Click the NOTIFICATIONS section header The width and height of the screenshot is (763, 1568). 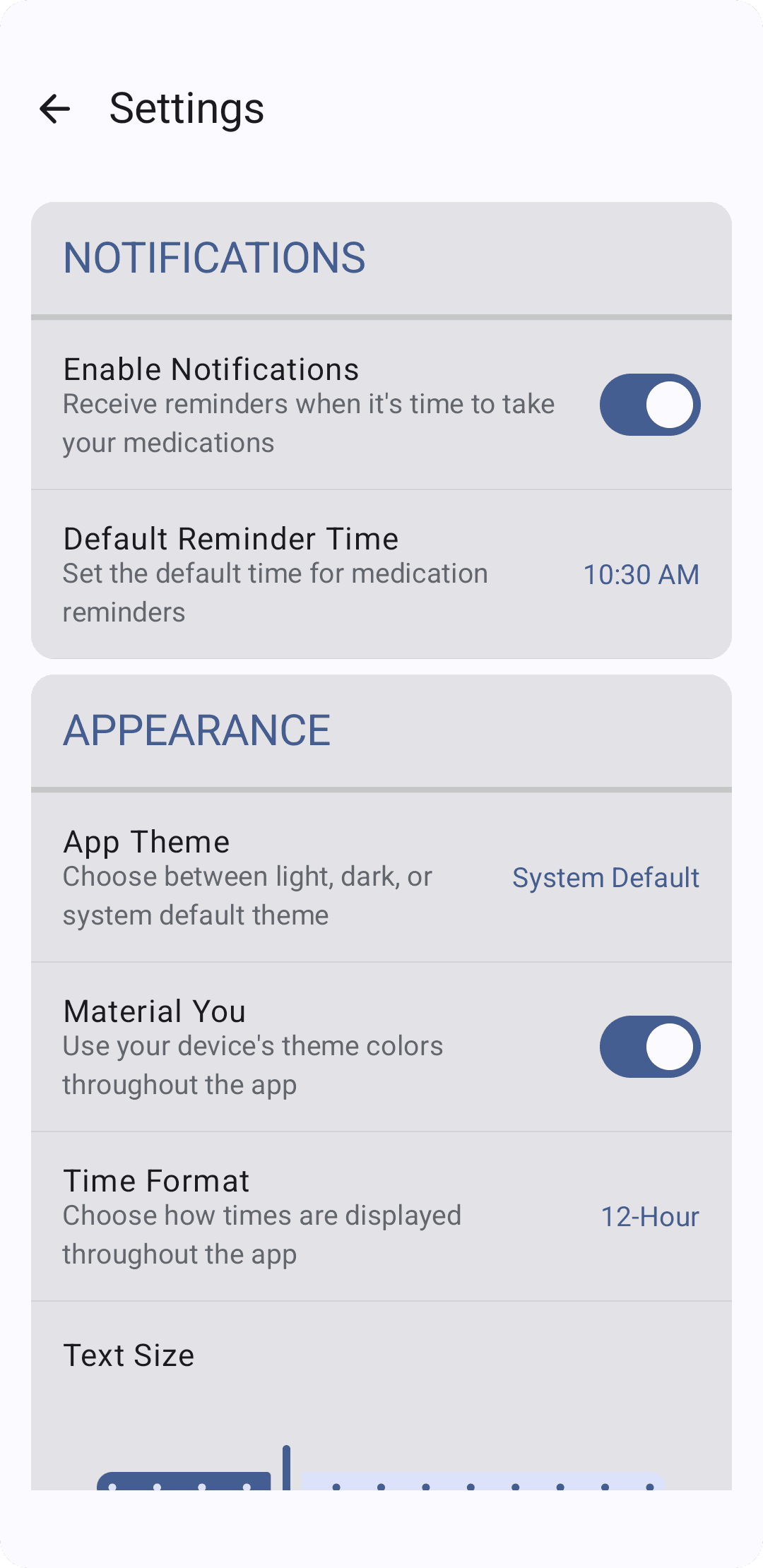click(x=215, y=258)
